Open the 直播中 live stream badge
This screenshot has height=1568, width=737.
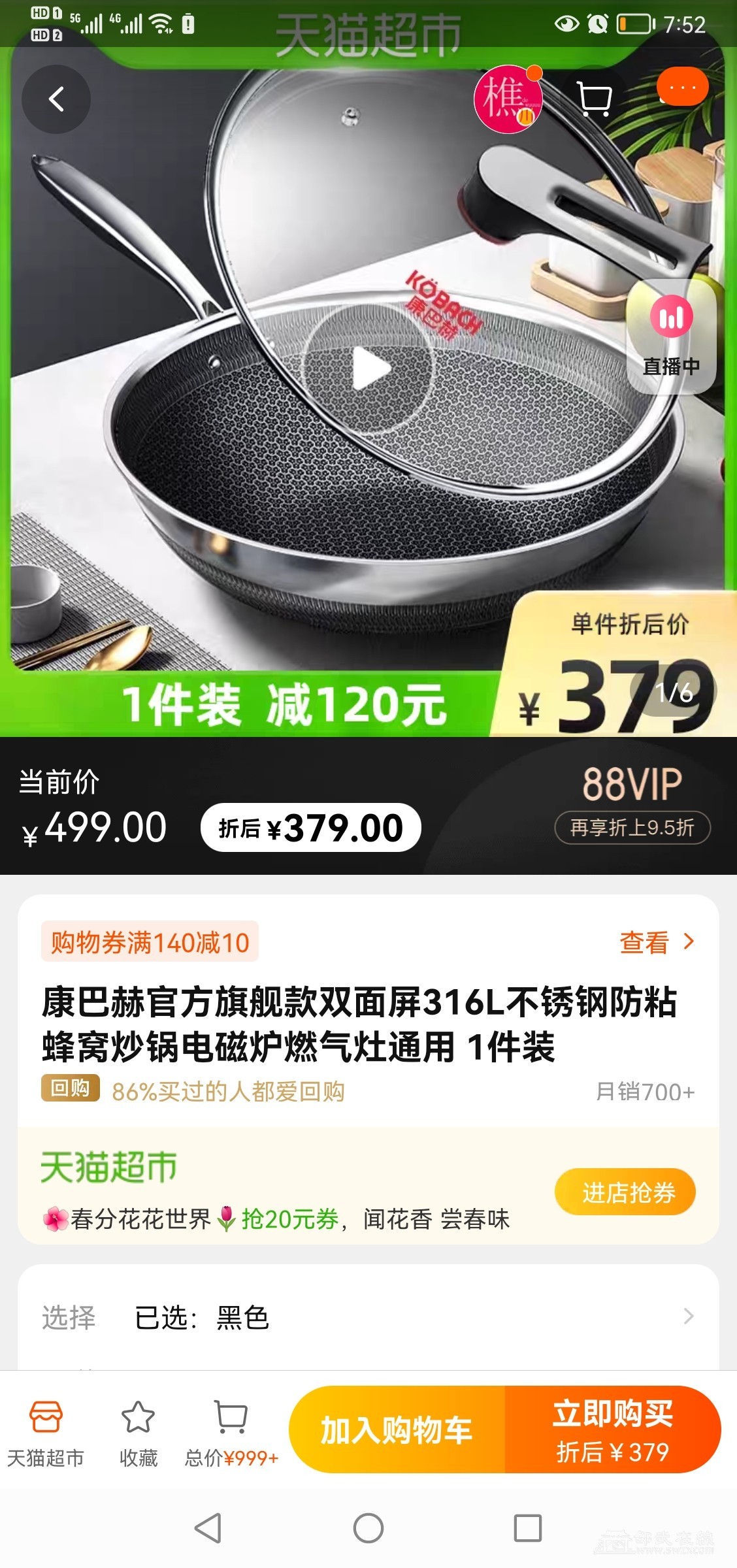(671, 336)
